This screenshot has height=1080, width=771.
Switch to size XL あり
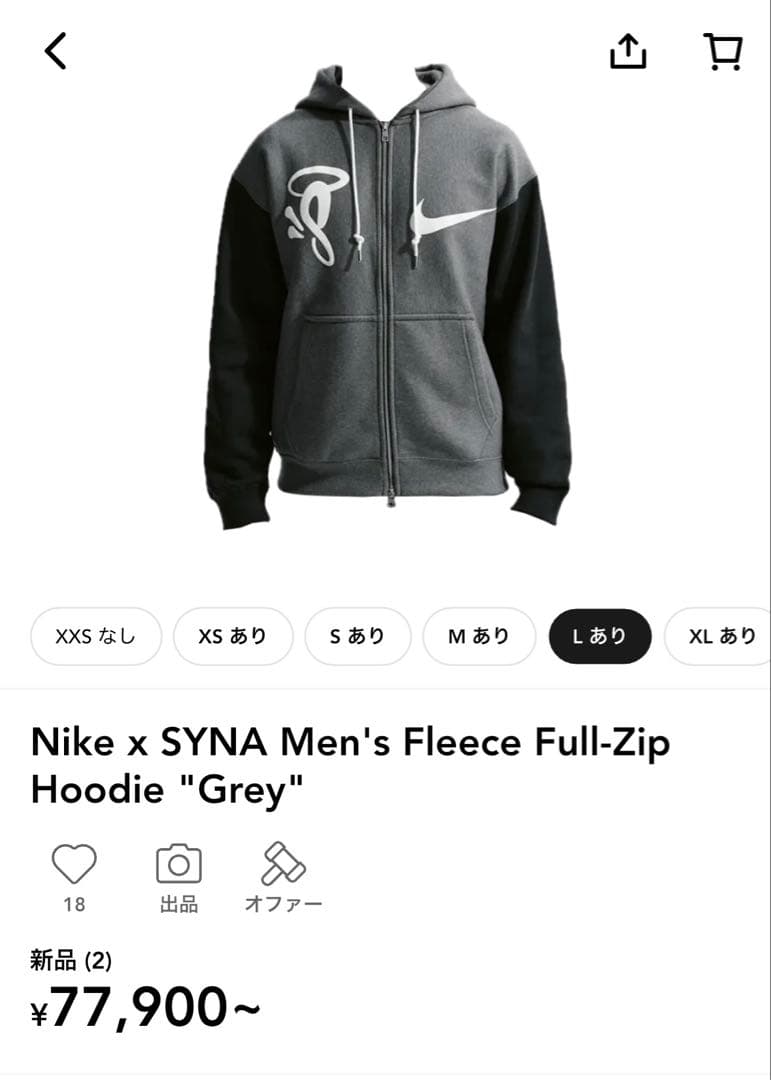point(720,636)
